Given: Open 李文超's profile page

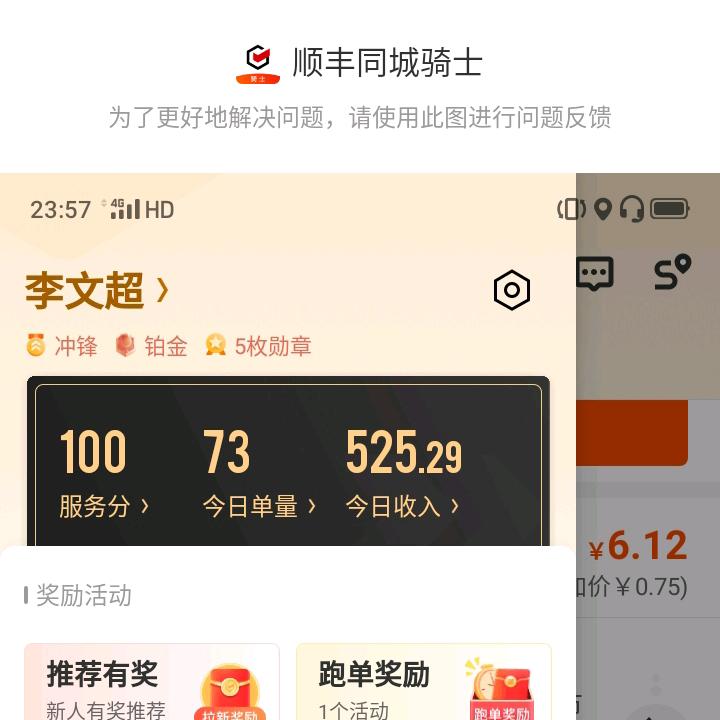Looking at the screenshot, I should point(97,290).
